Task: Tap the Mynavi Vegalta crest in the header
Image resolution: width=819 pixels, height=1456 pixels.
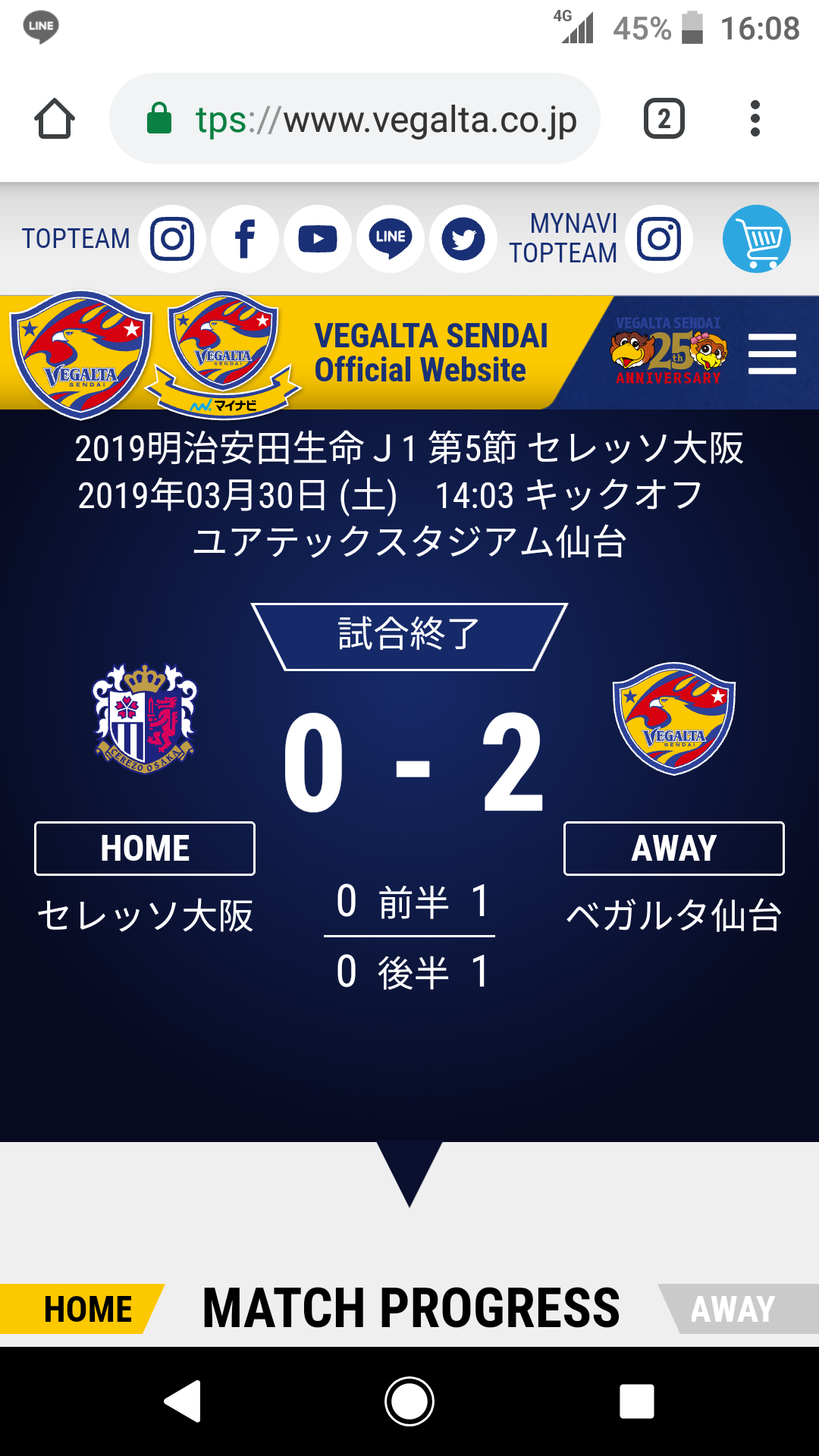Action: (x=223, y=350)
